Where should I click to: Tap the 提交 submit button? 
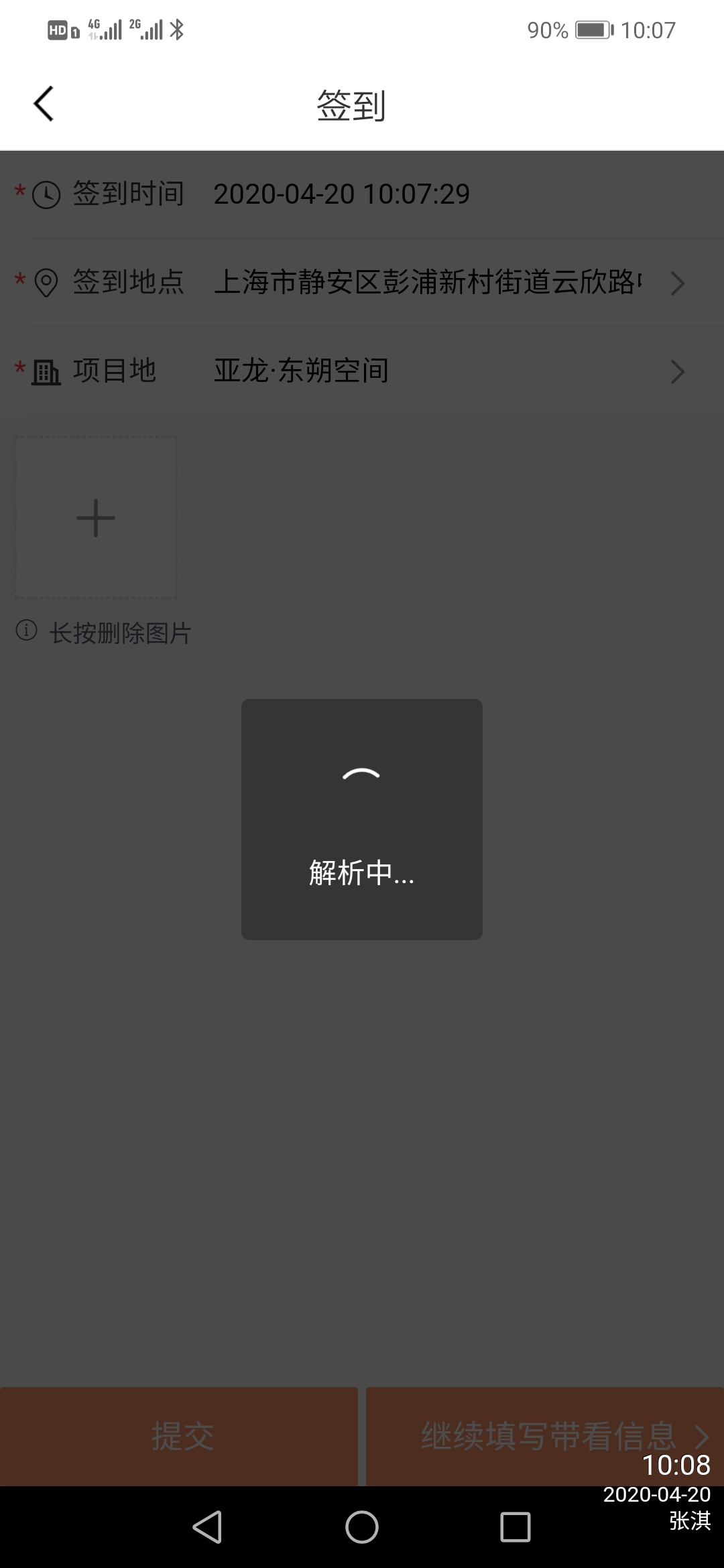click(179, 1436)
